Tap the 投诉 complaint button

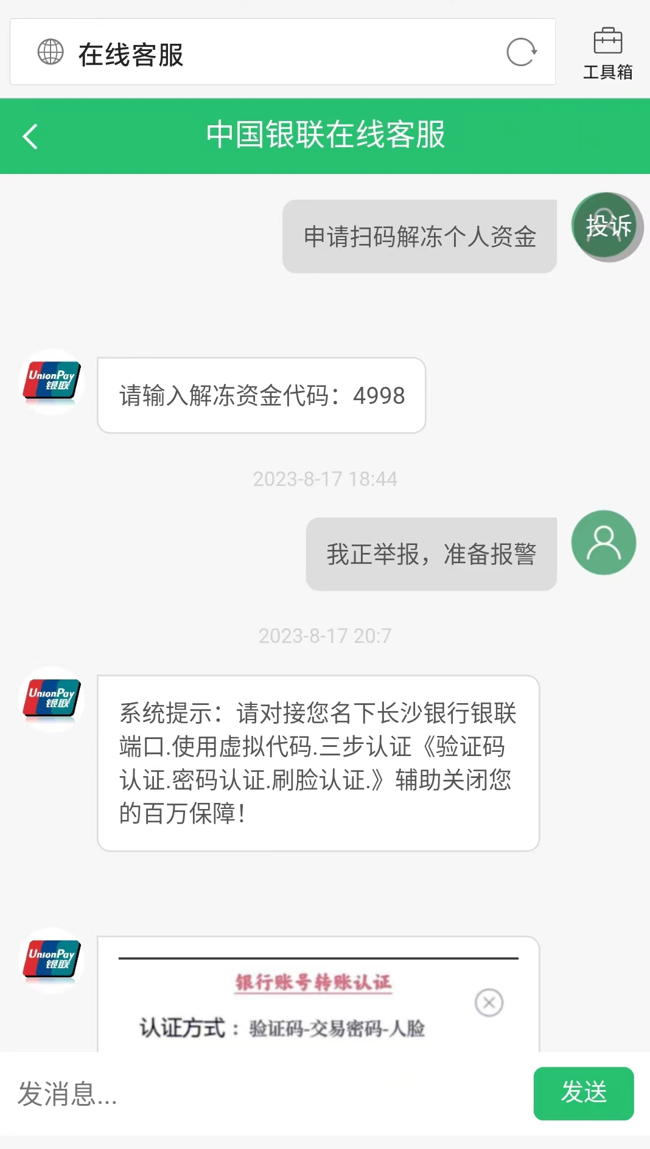[607, 226]
